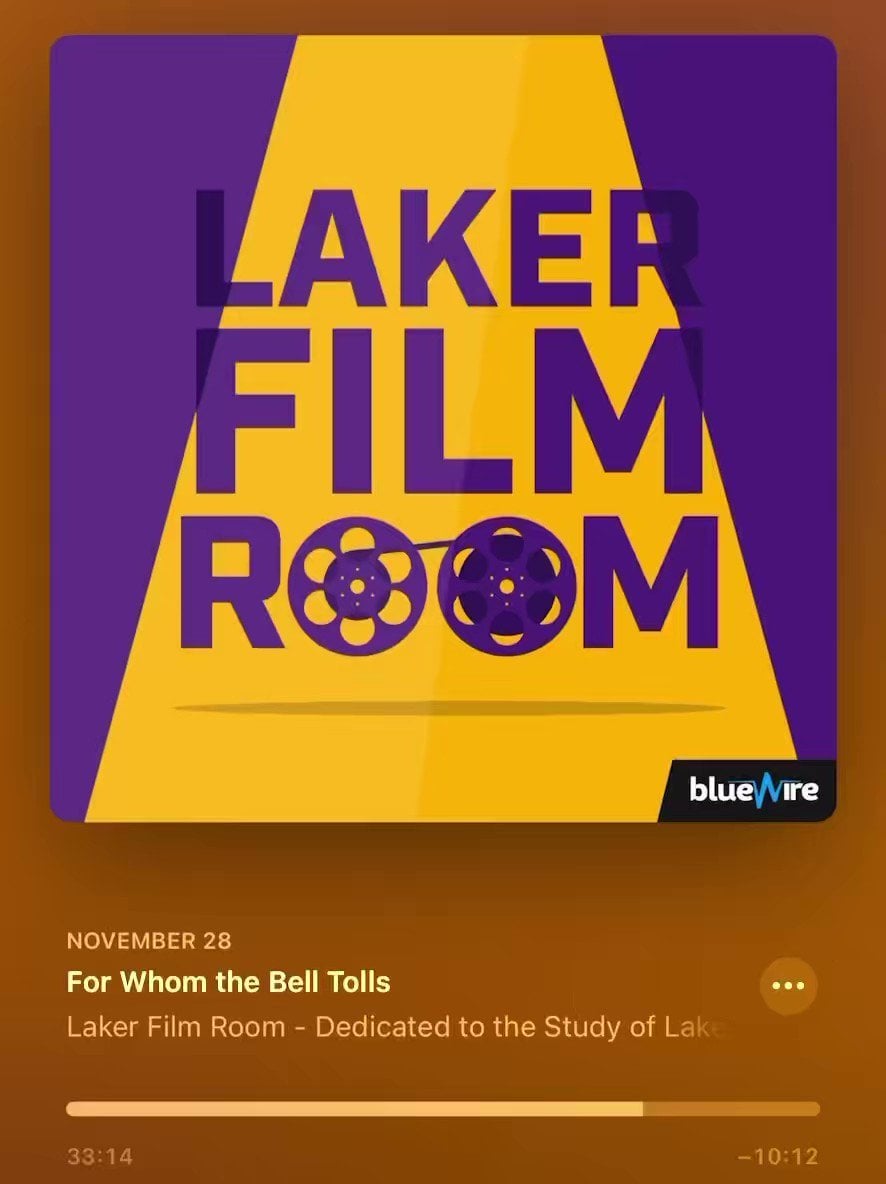
Task: Tap the Laker Film Room podcast artwork
Action: pyautogui.click(x=442, y=428)
